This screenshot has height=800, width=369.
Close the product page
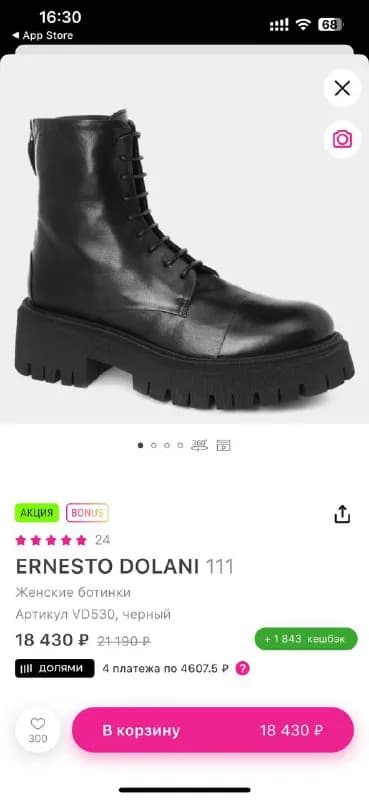[342, 88]
